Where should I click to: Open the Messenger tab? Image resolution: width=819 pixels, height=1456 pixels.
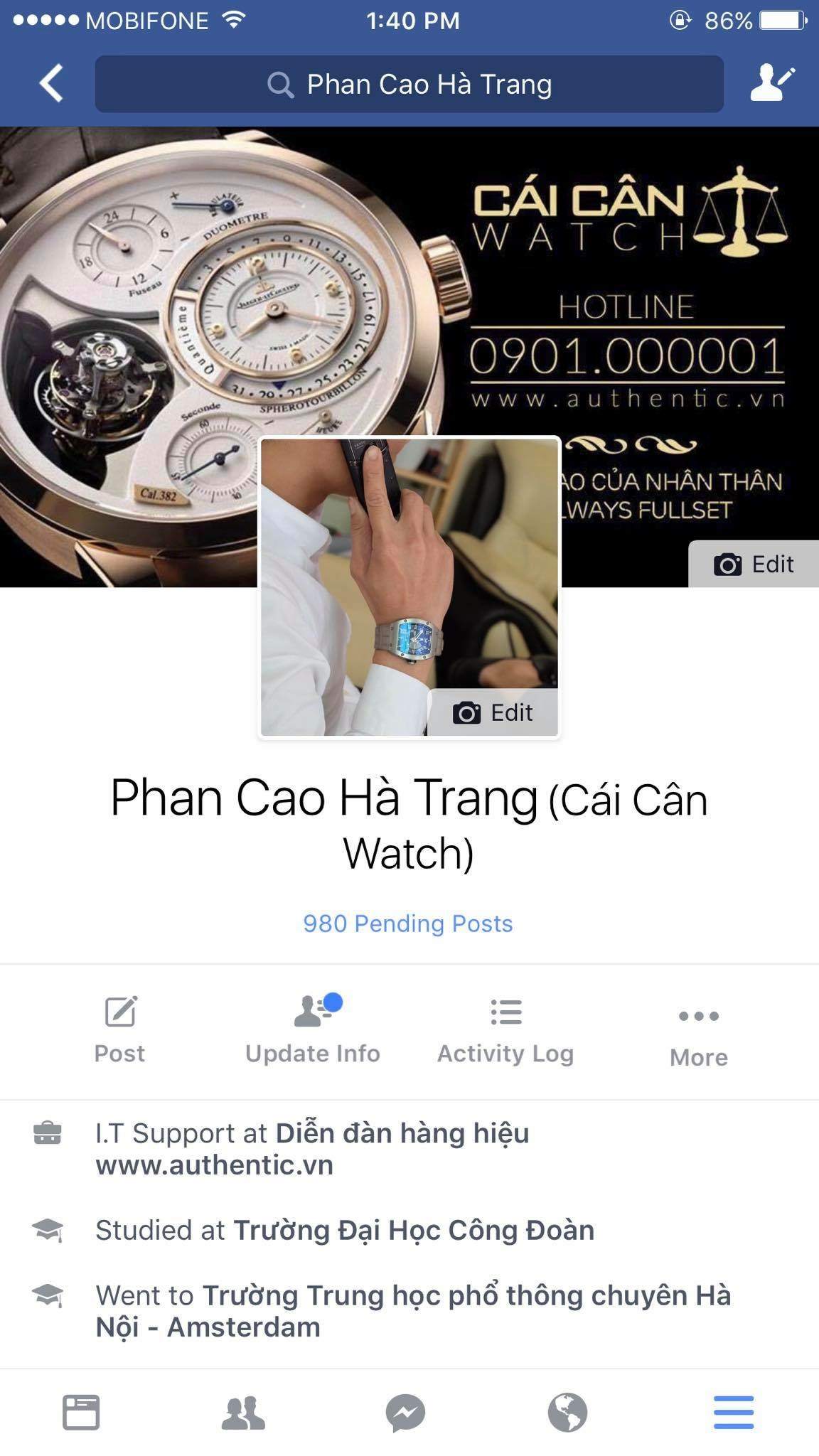tap(406, 1412)
